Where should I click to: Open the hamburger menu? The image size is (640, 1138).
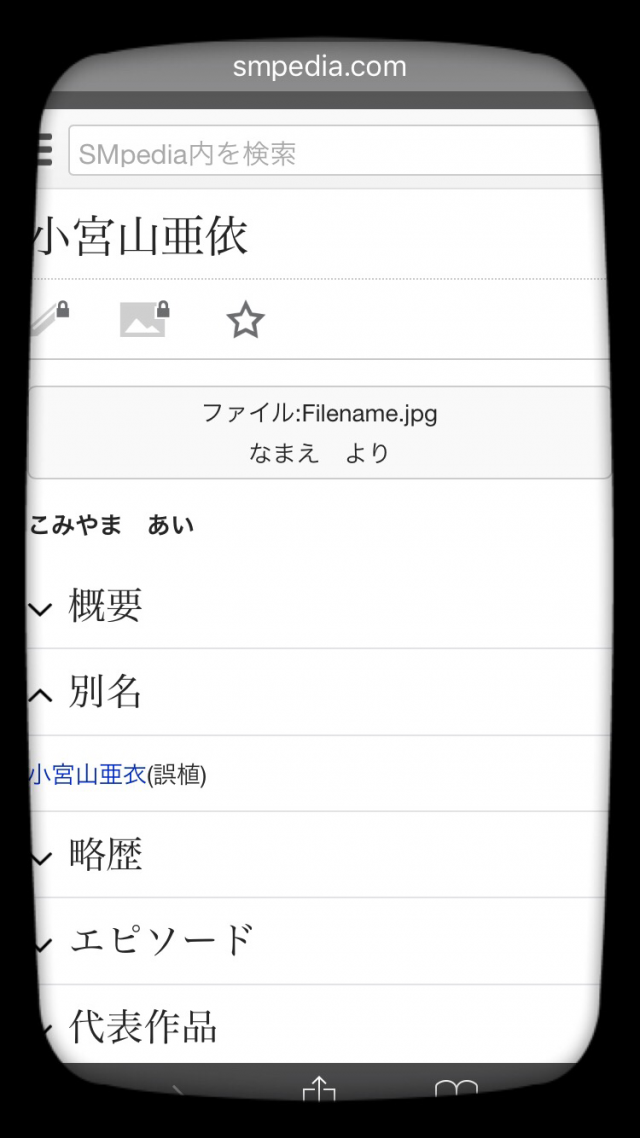[43, 152]
